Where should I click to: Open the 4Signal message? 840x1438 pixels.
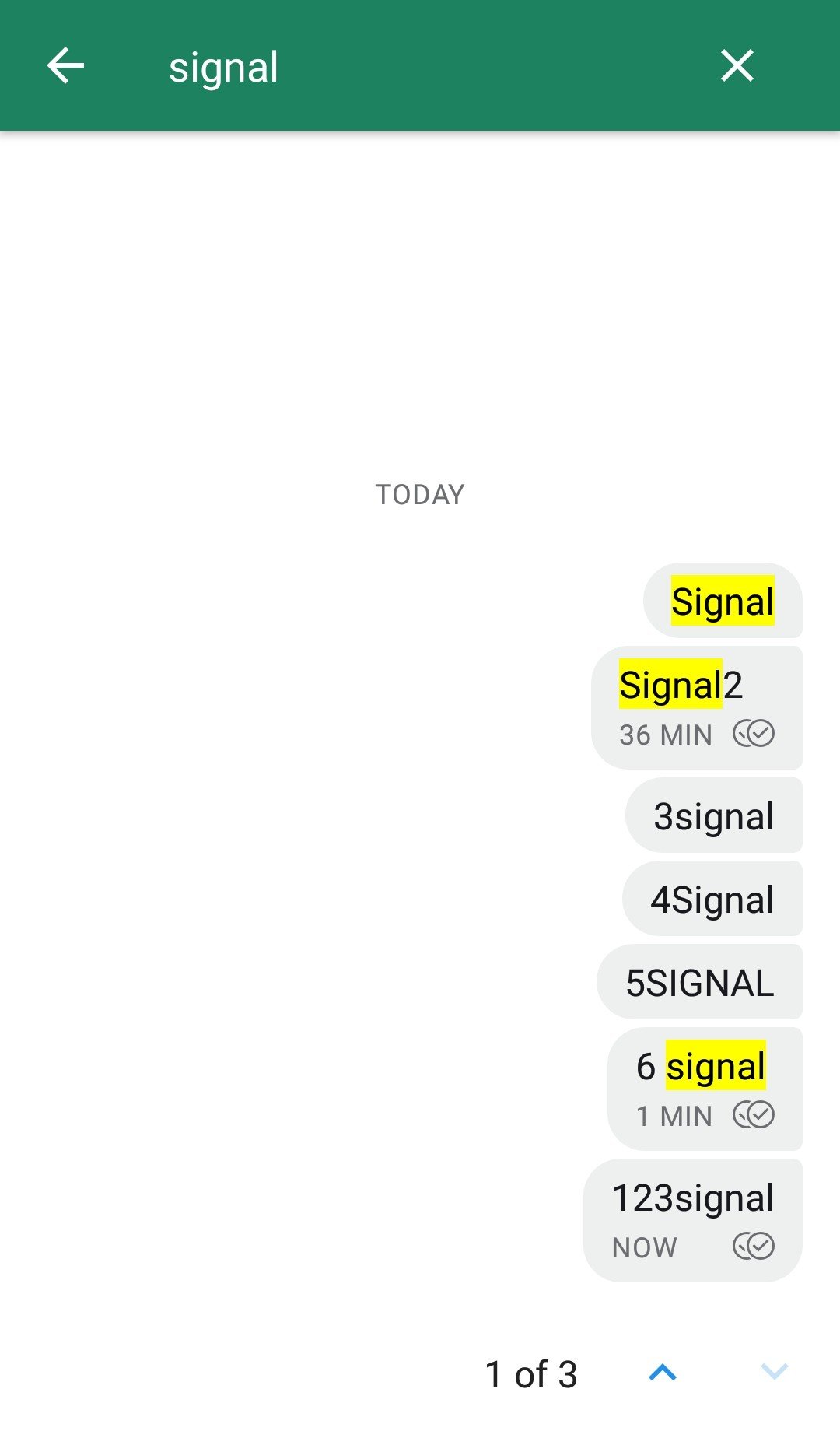click(x=710, y=898)
